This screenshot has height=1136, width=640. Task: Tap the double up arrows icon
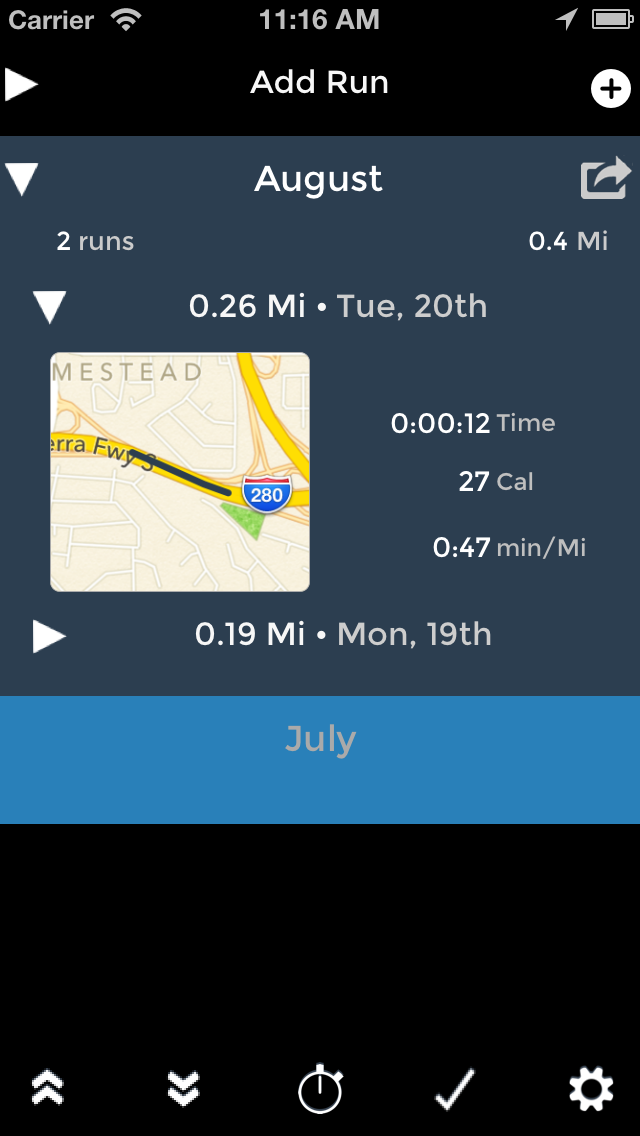point(48,1088)
